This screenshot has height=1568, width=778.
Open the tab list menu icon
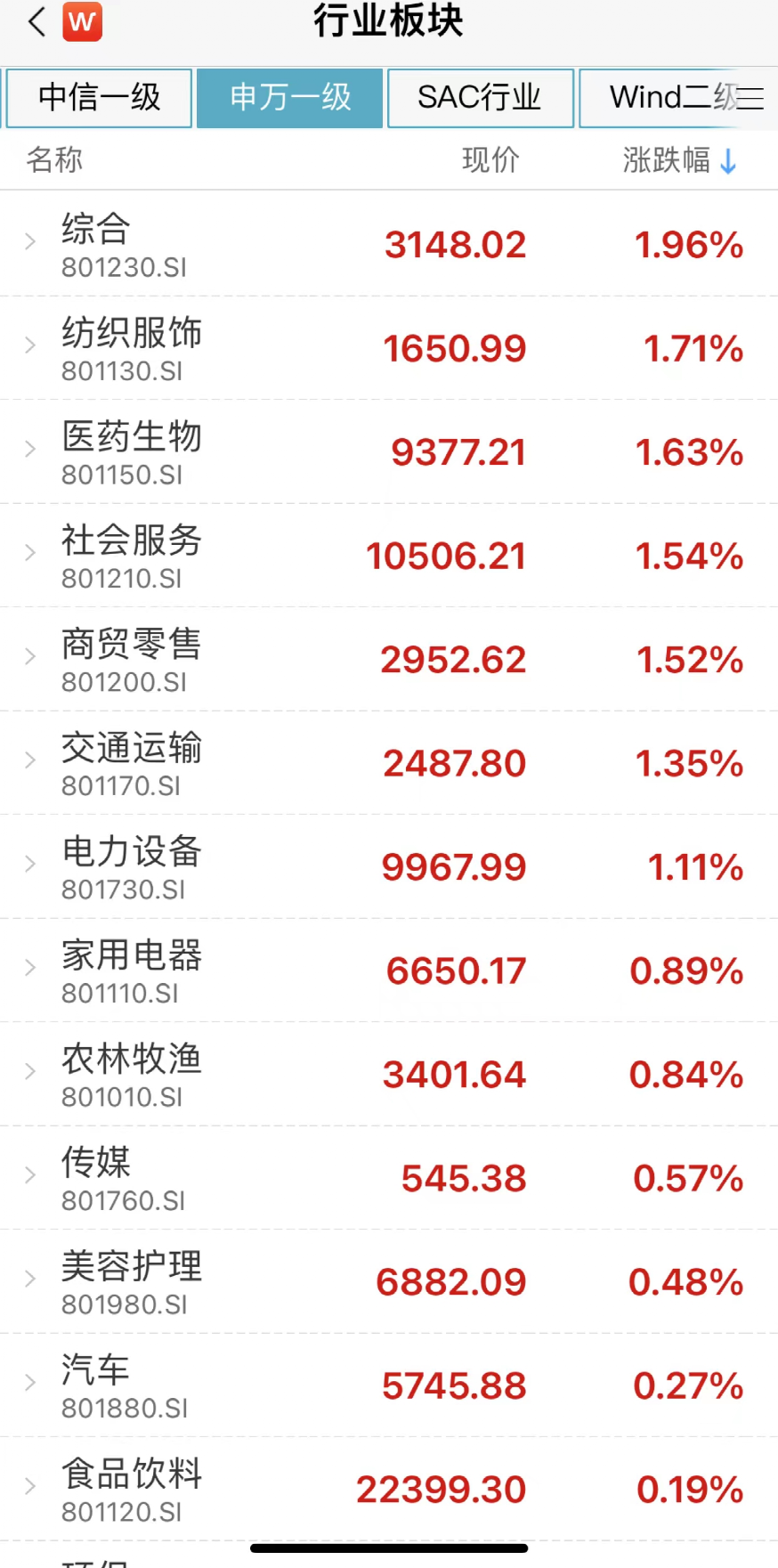[751, 98]
